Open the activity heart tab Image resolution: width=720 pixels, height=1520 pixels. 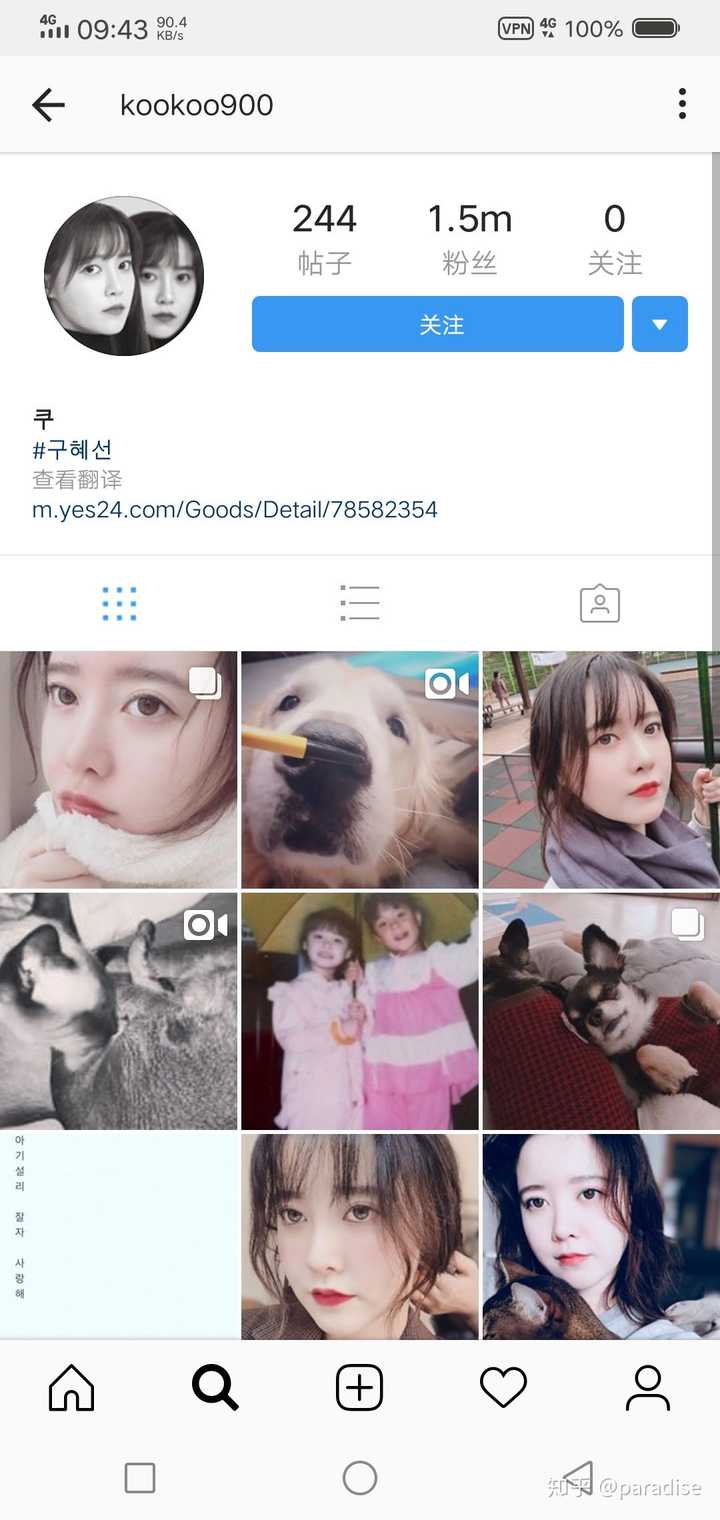point(503,1388)
